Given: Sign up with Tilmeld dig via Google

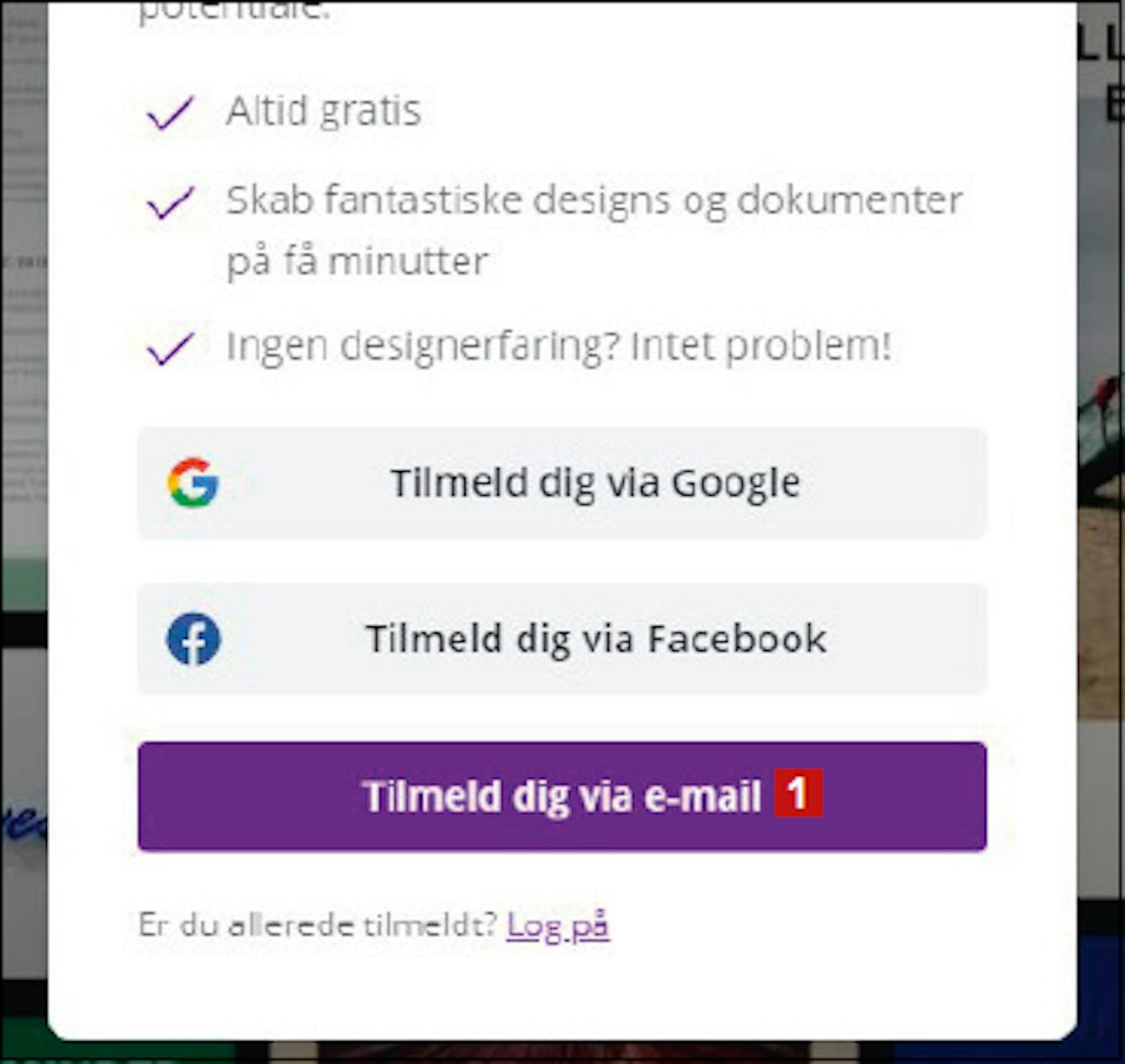Looking at the screenshot, I should coord(562,483).
